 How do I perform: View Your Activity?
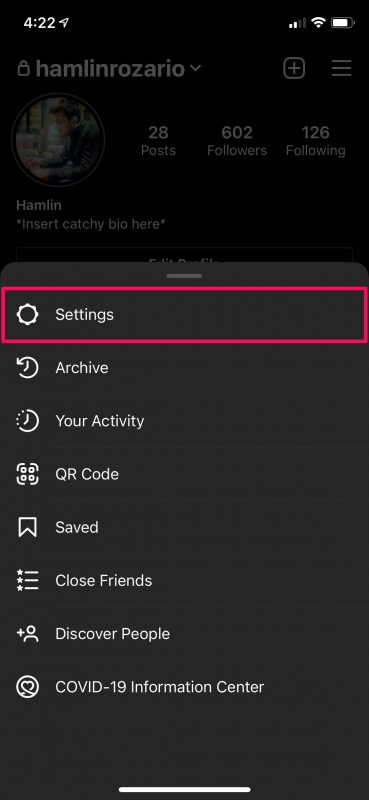pyautogui.click(x=184, y=421)
